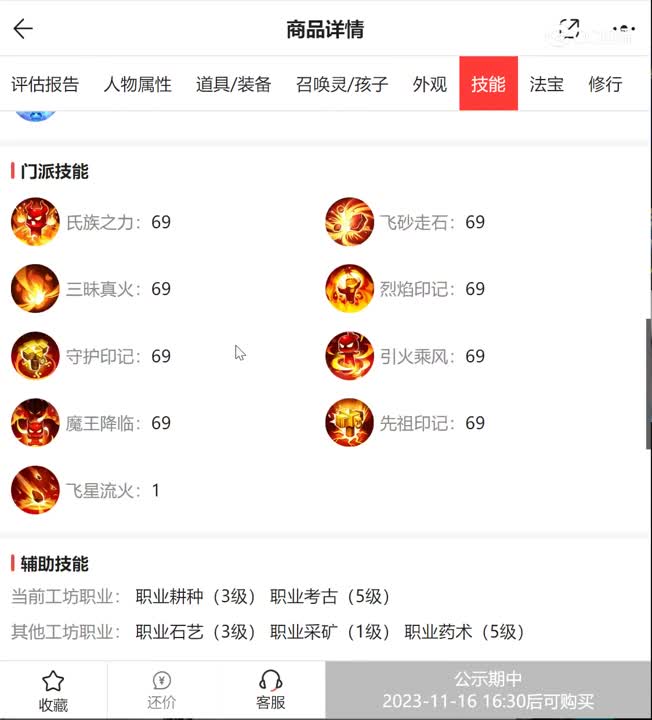This screenshot has height=720, width=652.
Task: Switch to the 人物属性 tab
Action: (x=137, y=84)
